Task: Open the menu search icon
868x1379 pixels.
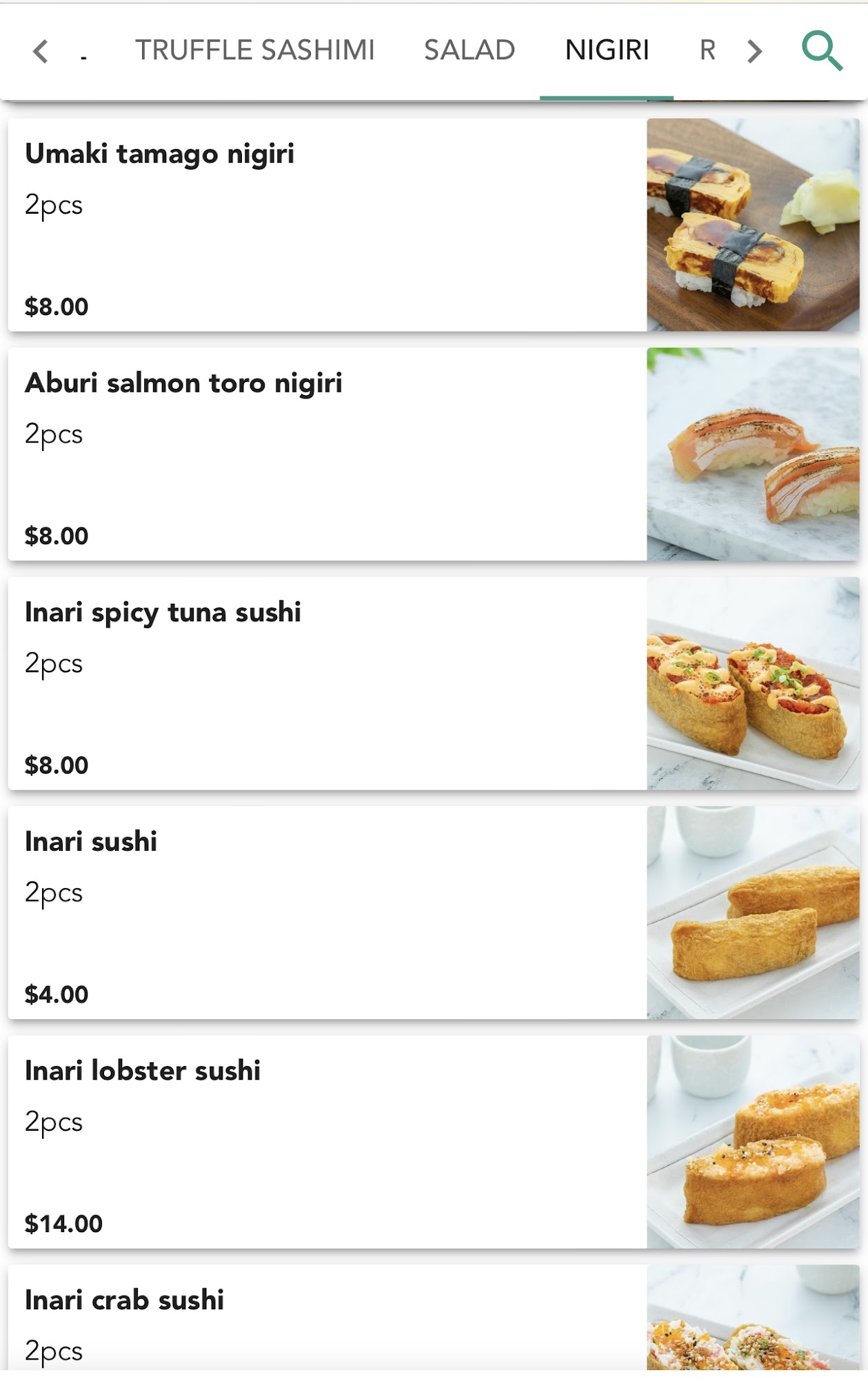Action: point(822,51)
